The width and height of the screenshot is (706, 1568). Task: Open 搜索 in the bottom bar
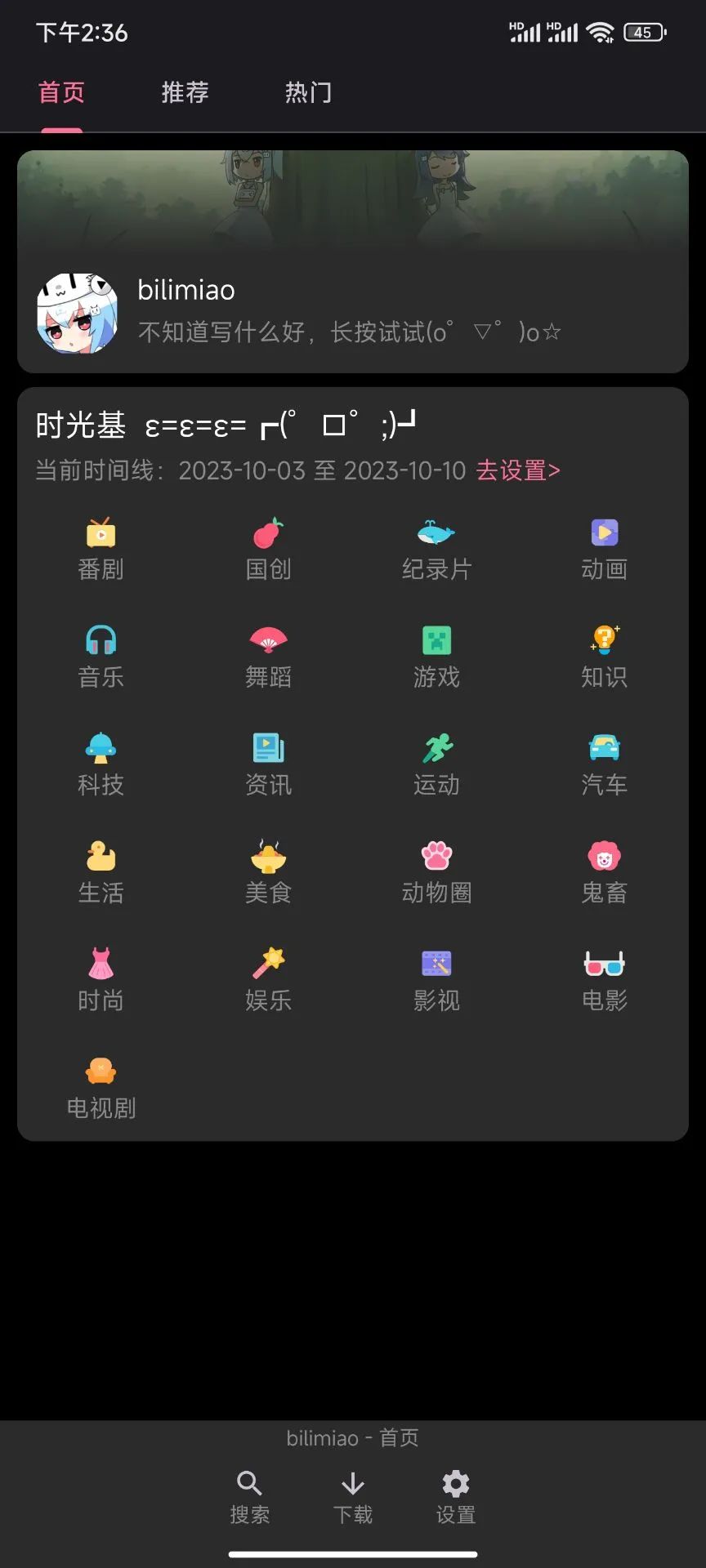click(x=249, y=1497)
